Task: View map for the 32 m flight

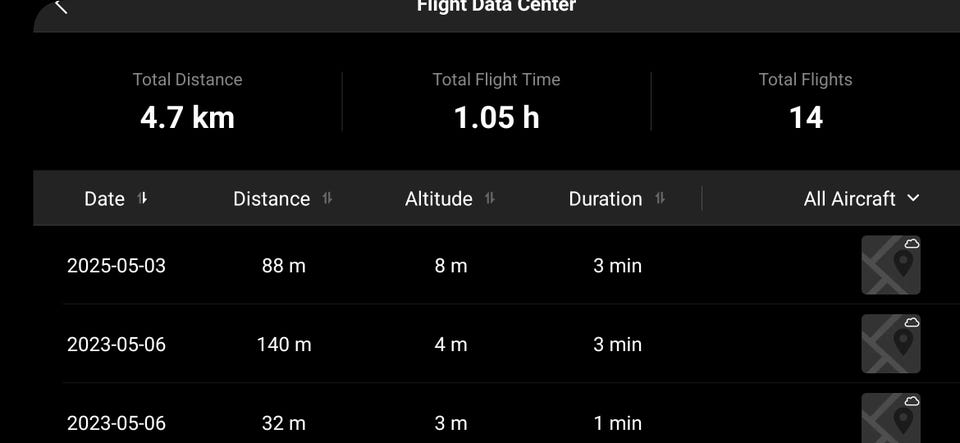Action: (890, 420)
